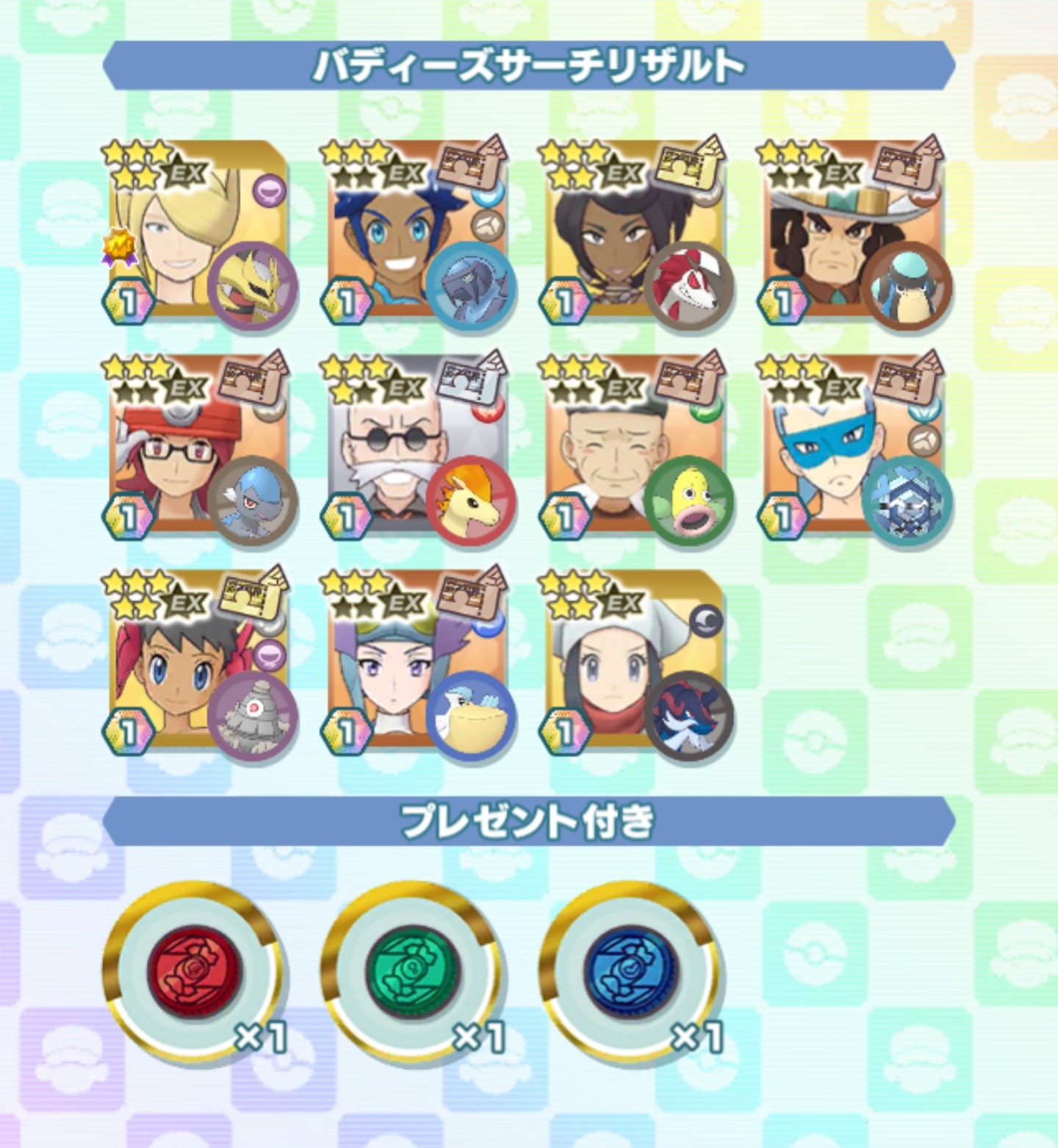
Task: Tap Roark and Cranidos sync pair card
Action: pos(197,447)
